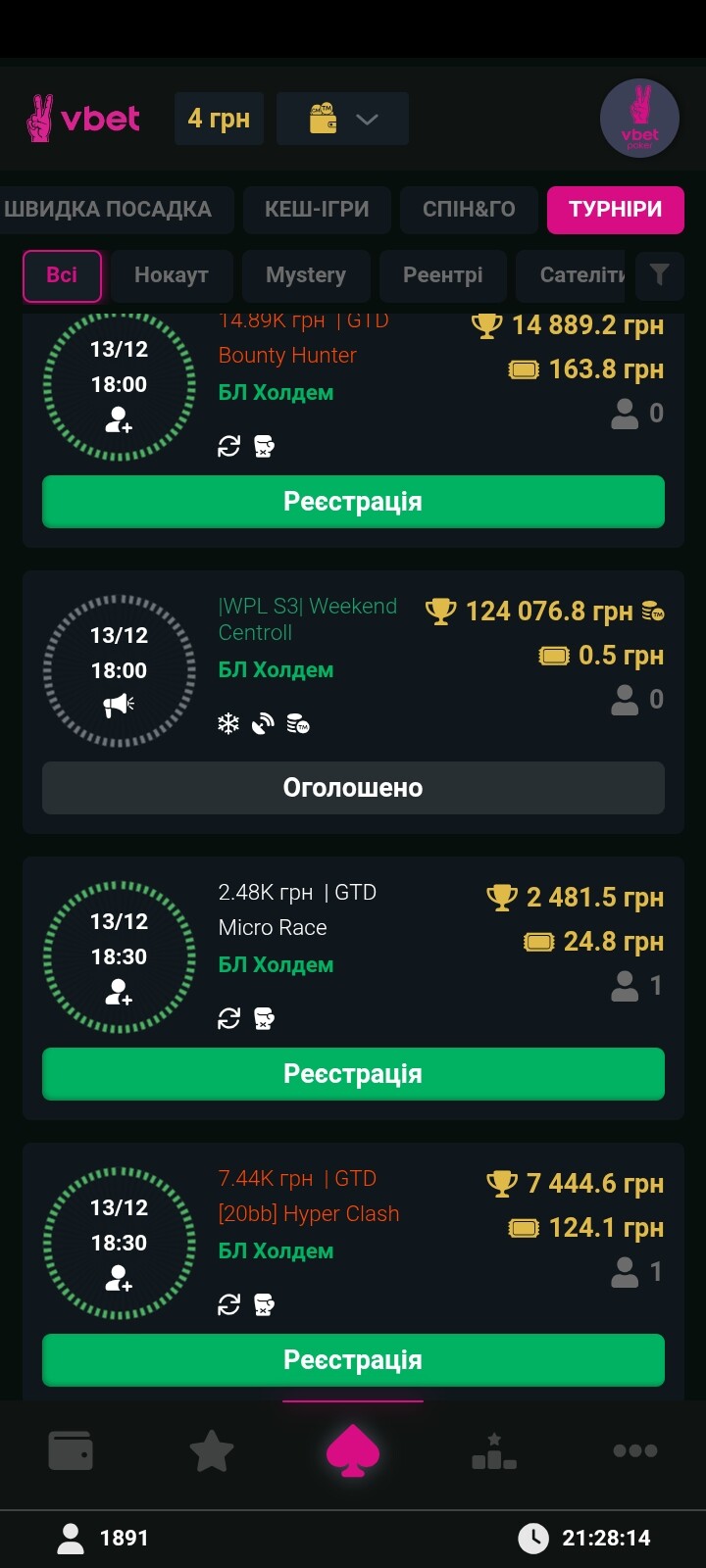Register for the Bounty Hunter tournament
The height and width of the screenshot is (1568, 706).
coord(353,502)
